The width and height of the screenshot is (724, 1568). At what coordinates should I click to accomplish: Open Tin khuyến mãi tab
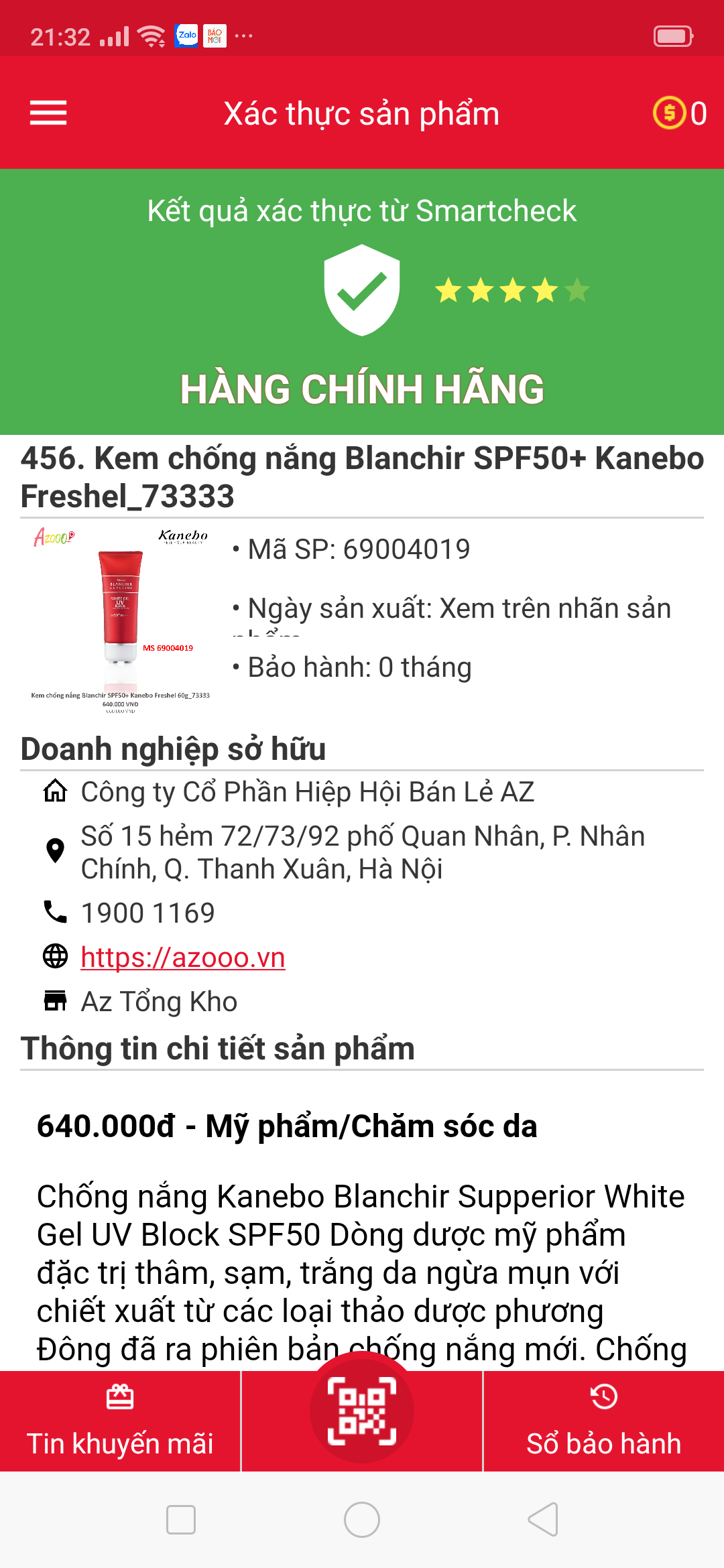point(120,1421)
